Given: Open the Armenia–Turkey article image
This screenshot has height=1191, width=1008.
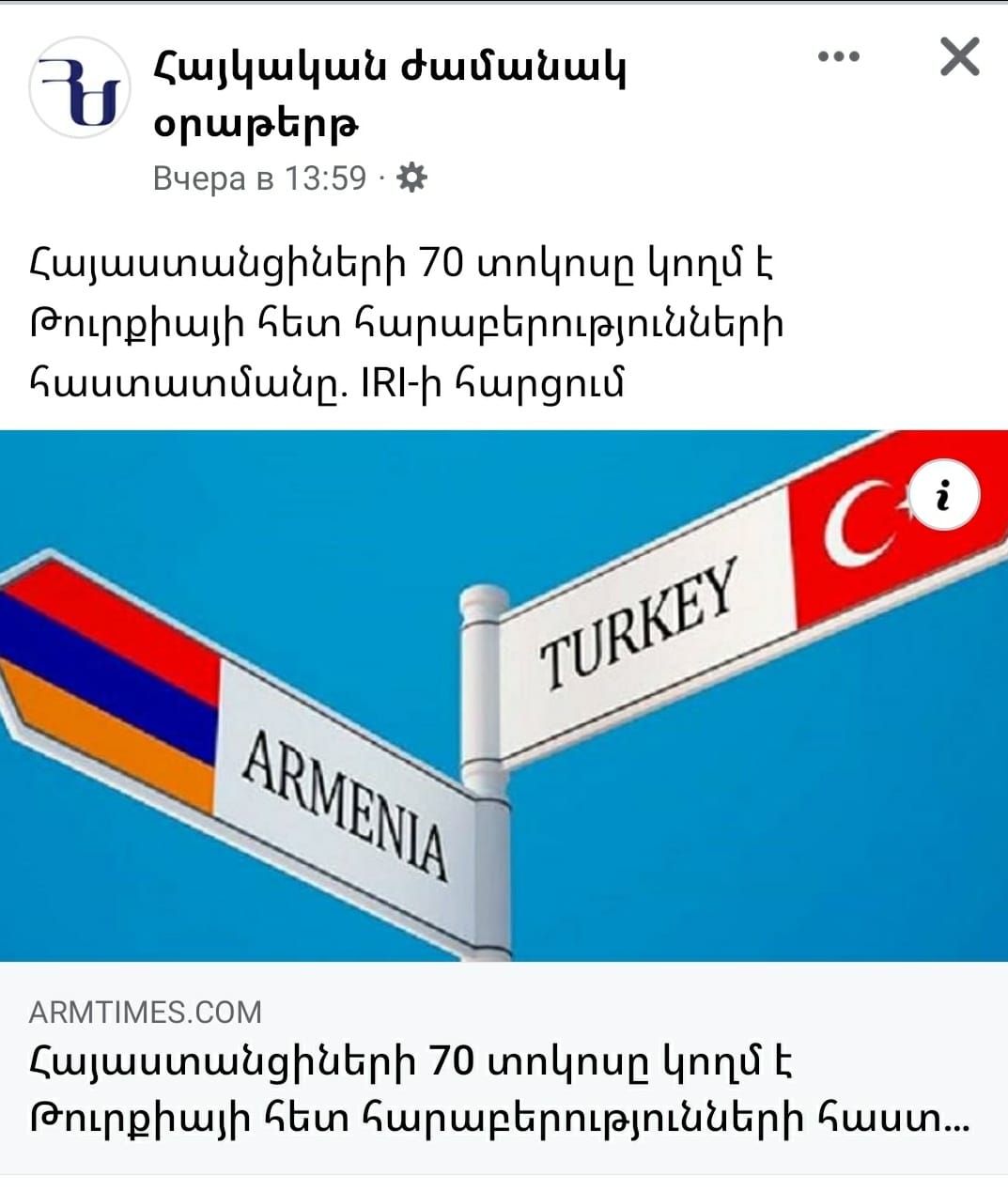Looking at the screenshot, I should pos(504,695).
